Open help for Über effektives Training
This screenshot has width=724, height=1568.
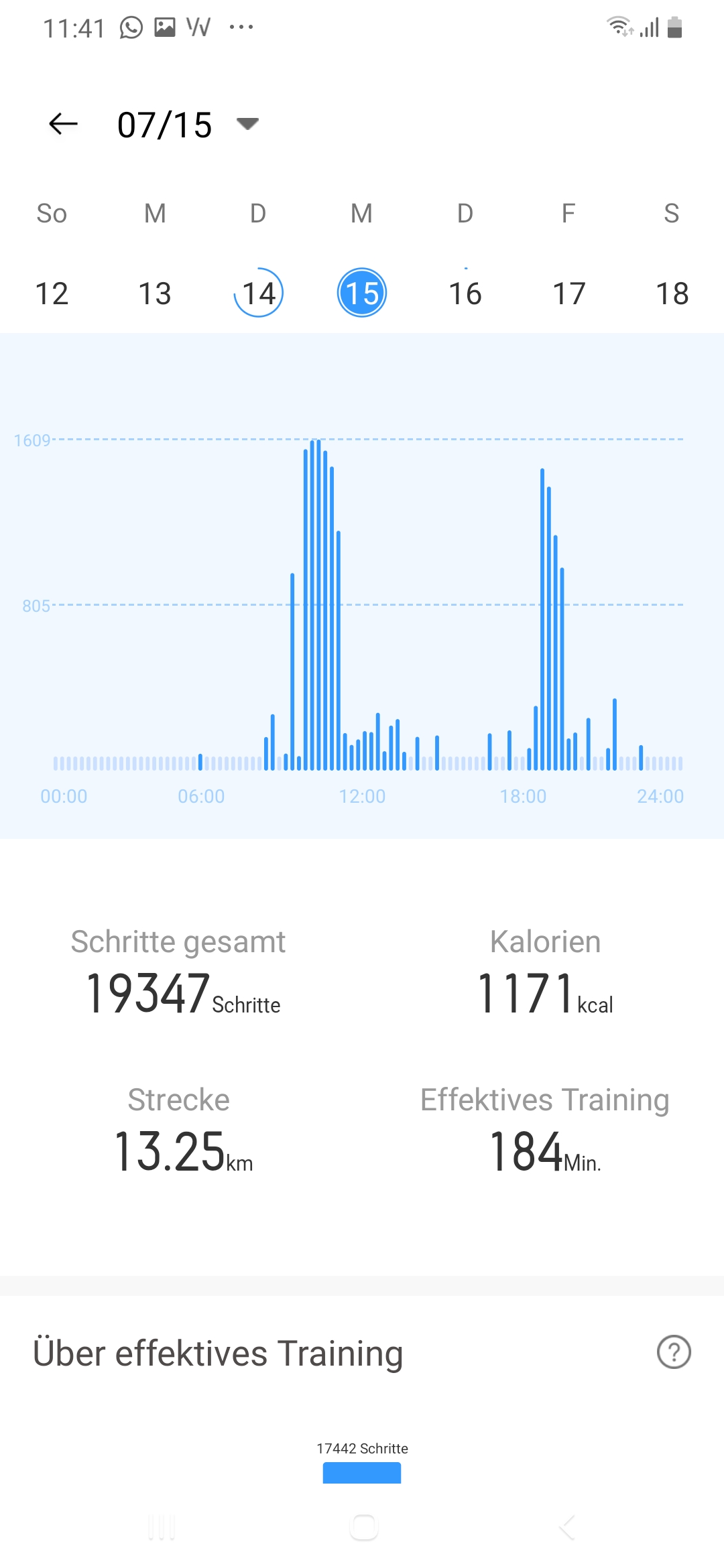(x=674, y=1352)
